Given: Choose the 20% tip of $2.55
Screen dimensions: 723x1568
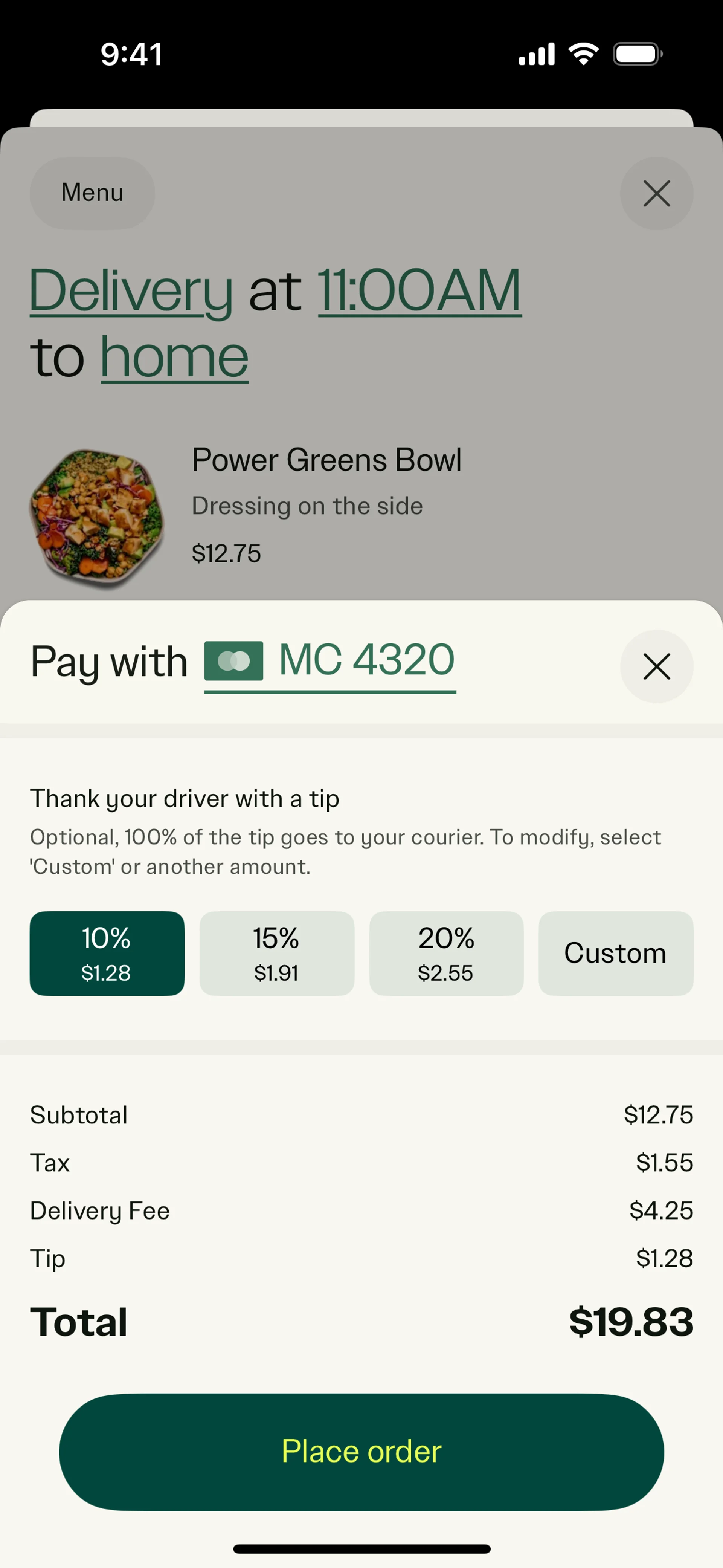Looking at the screenshot, I should tap(446, 953).
